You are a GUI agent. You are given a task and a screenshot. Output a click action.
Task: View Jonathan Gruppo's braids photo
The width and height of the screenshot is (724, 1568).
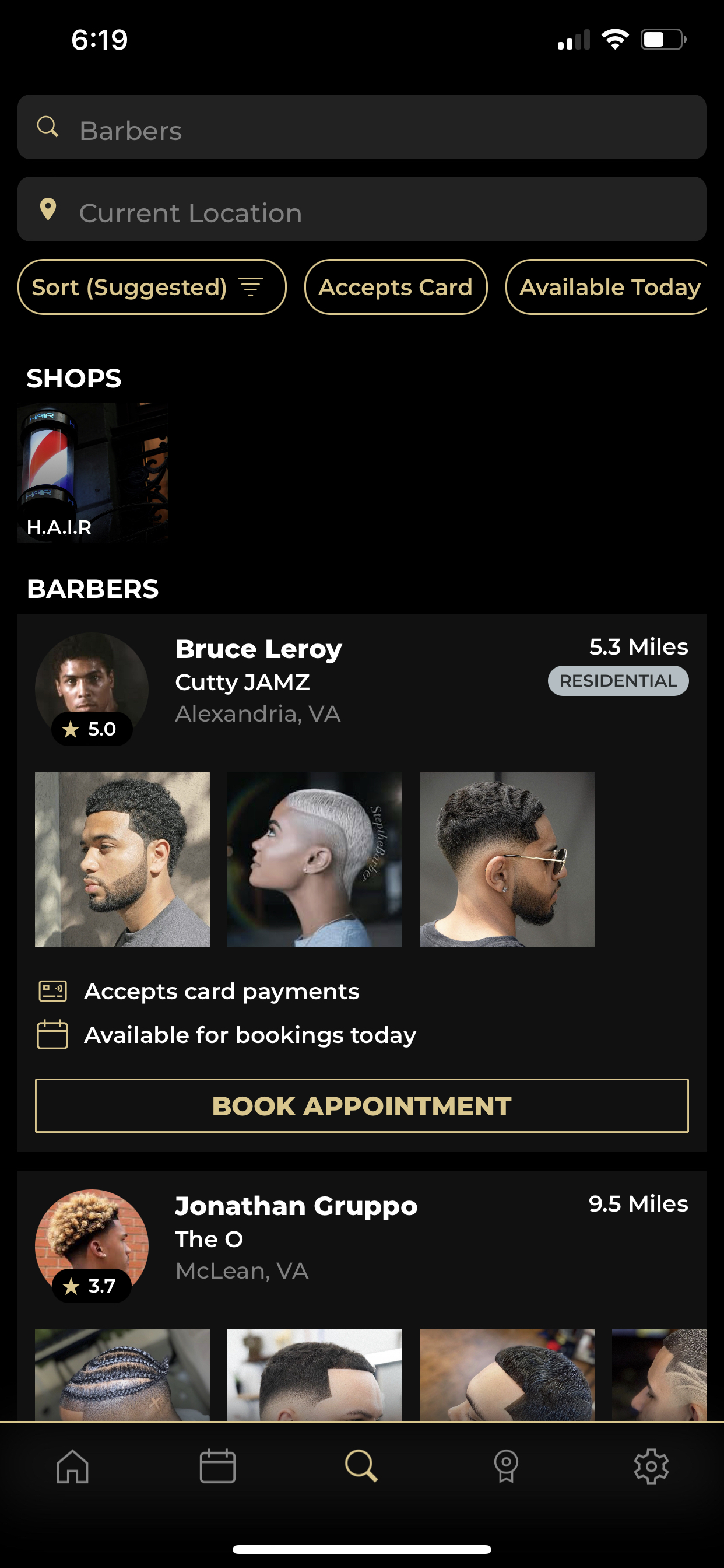(x=122, y=1375)
